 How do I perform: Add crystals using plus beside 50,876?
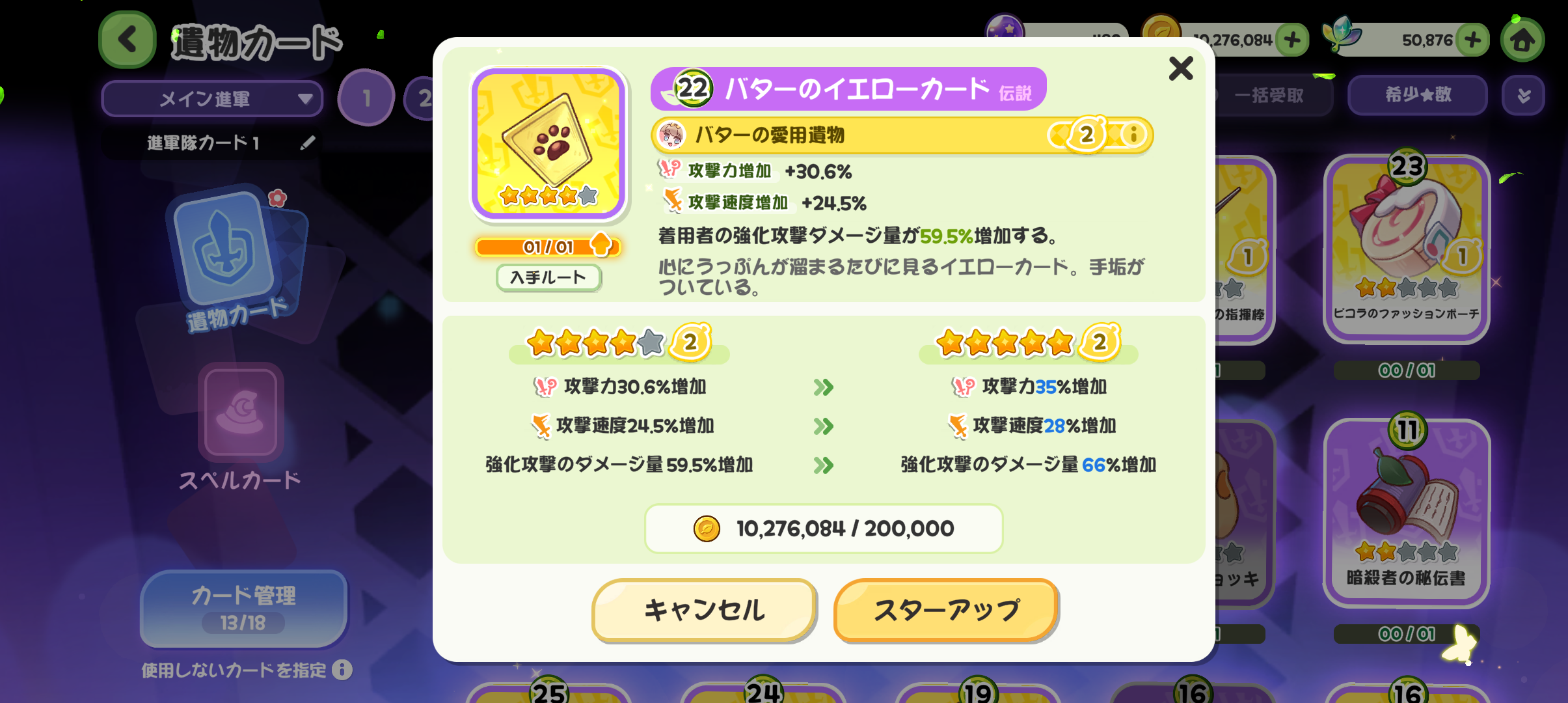click(x=1472, y=40)
